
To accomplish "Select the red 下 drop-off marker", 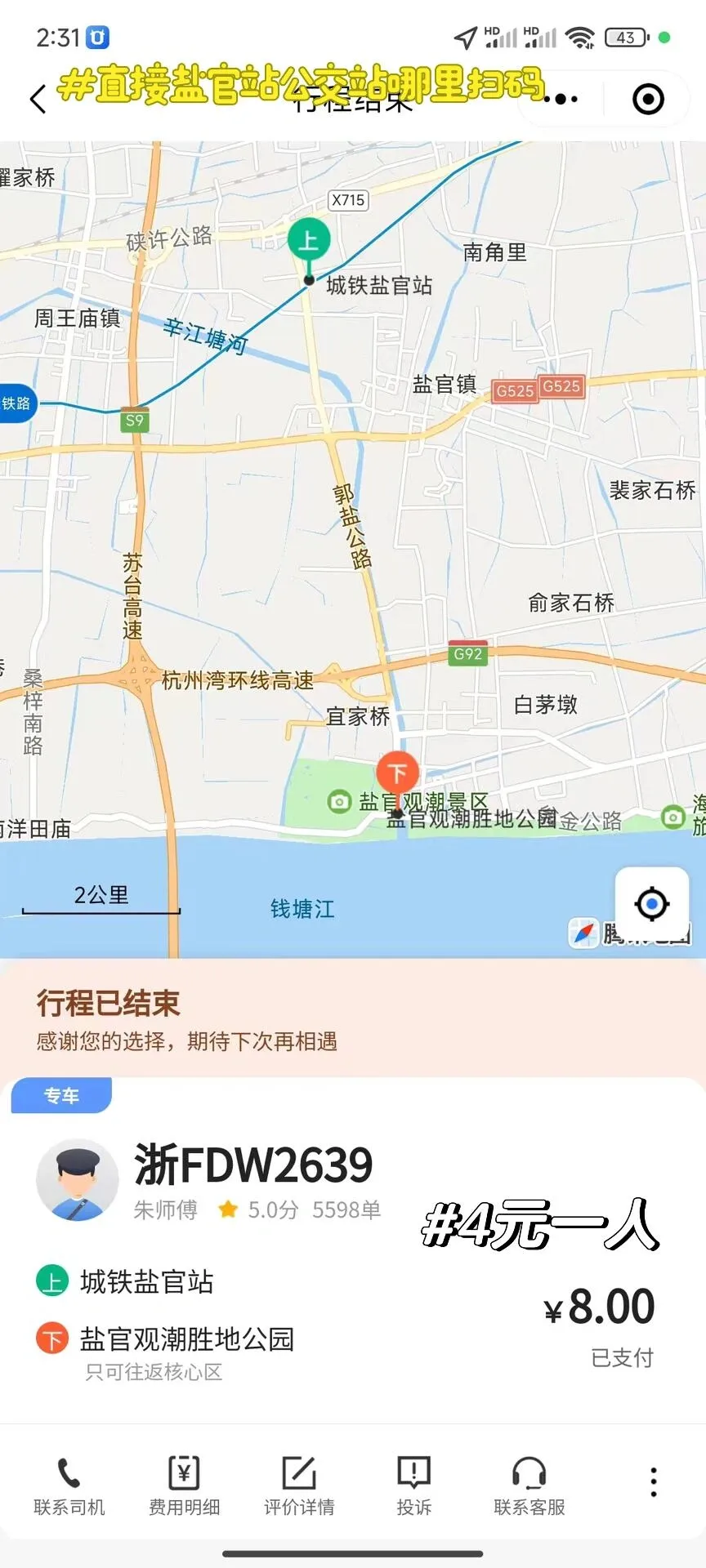I will click(x=398, y=768).
